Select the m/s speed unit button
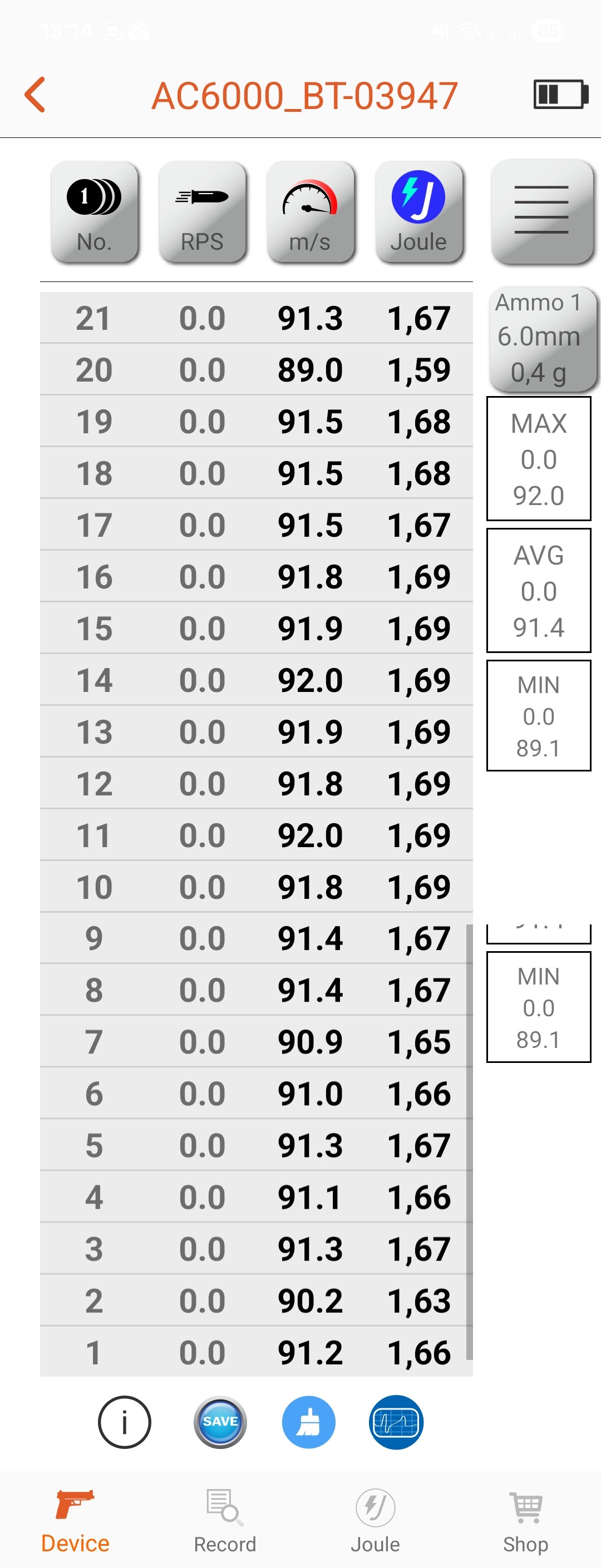The width and height of the screenshot is (601, 1568). tap(310, 212)
